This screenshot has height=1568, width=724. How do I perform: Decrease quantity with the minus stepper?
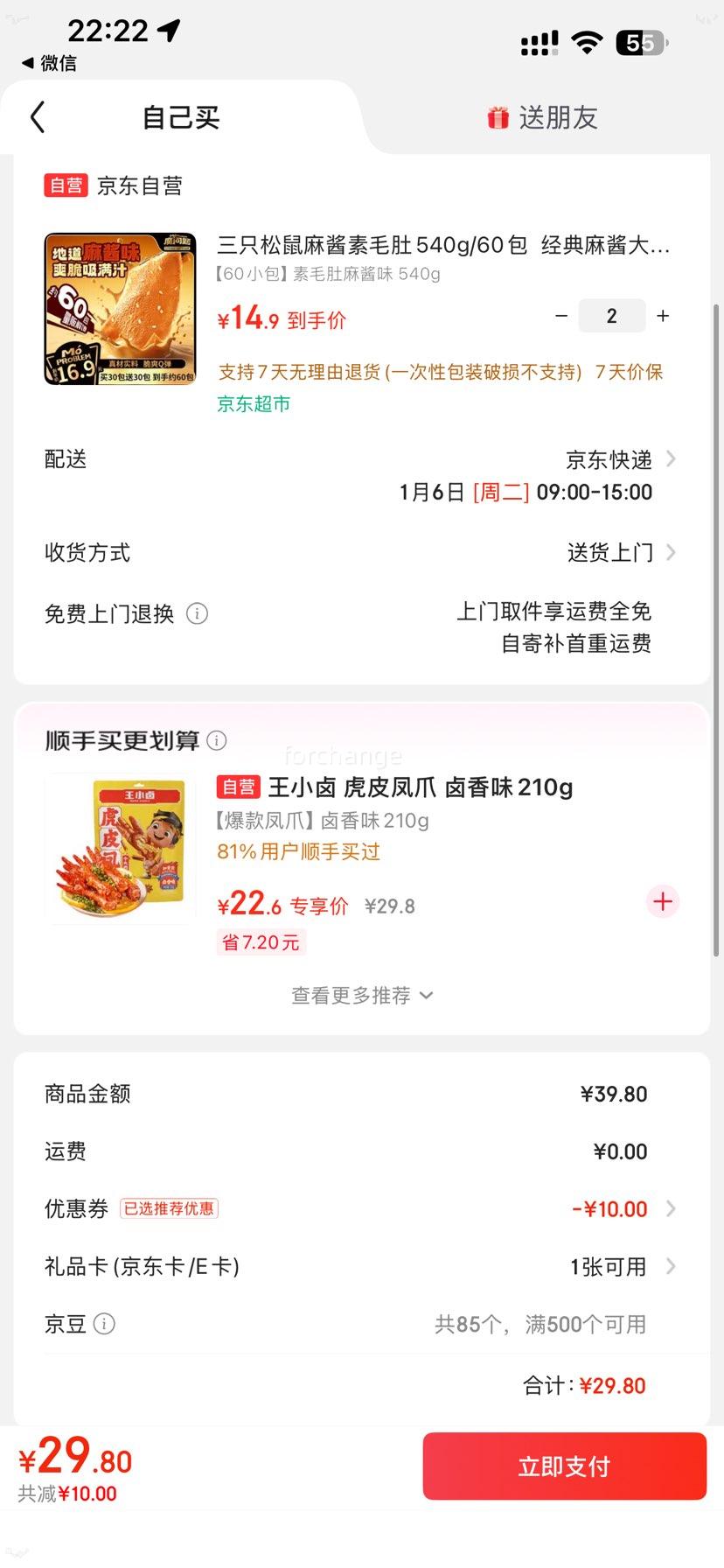pyautogui.click(x=561, y=316)
